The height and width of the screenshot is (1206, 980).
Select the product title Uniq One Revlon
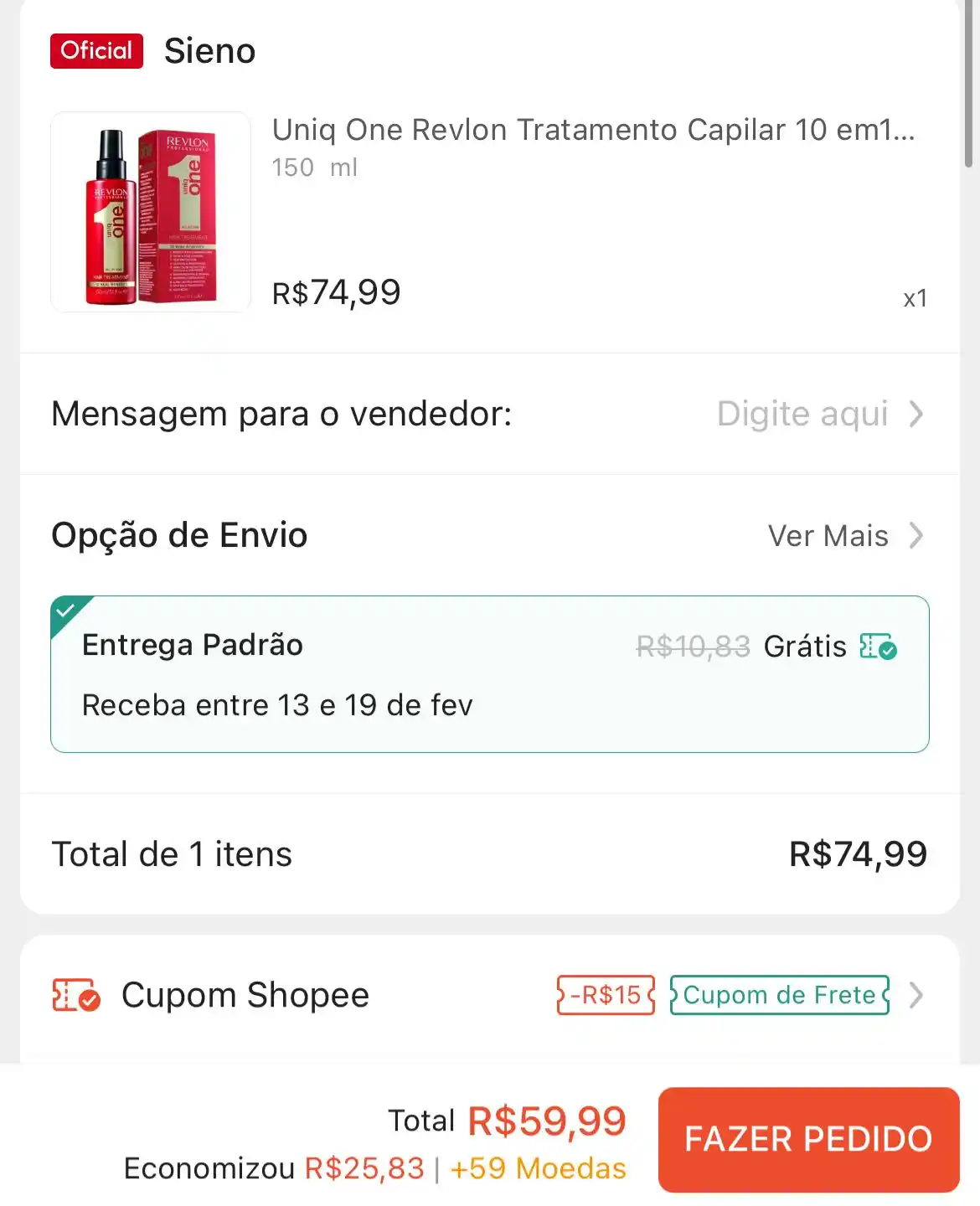(594, 130)
